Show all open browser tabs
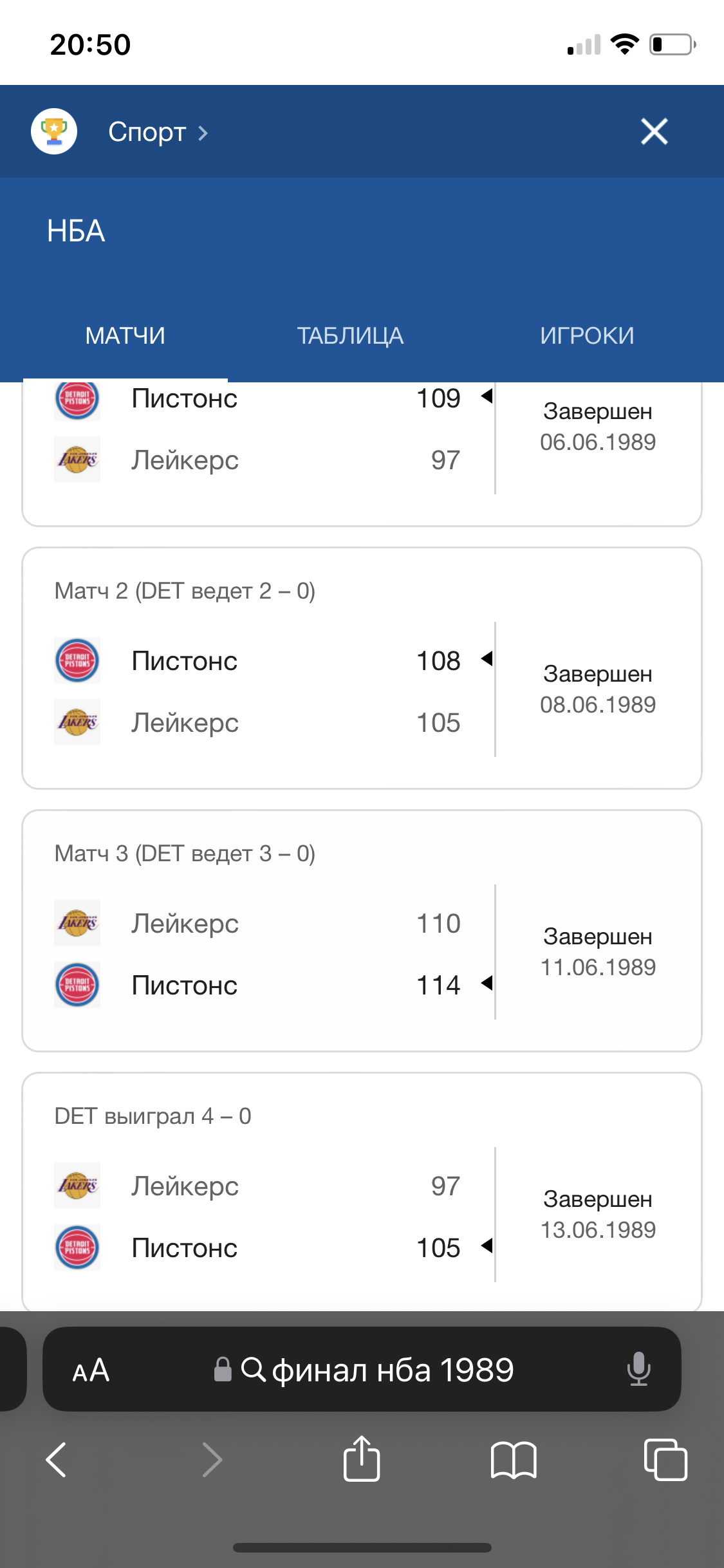The image size is (724, 1568). pyautogui.click(x=665, y=1459)
